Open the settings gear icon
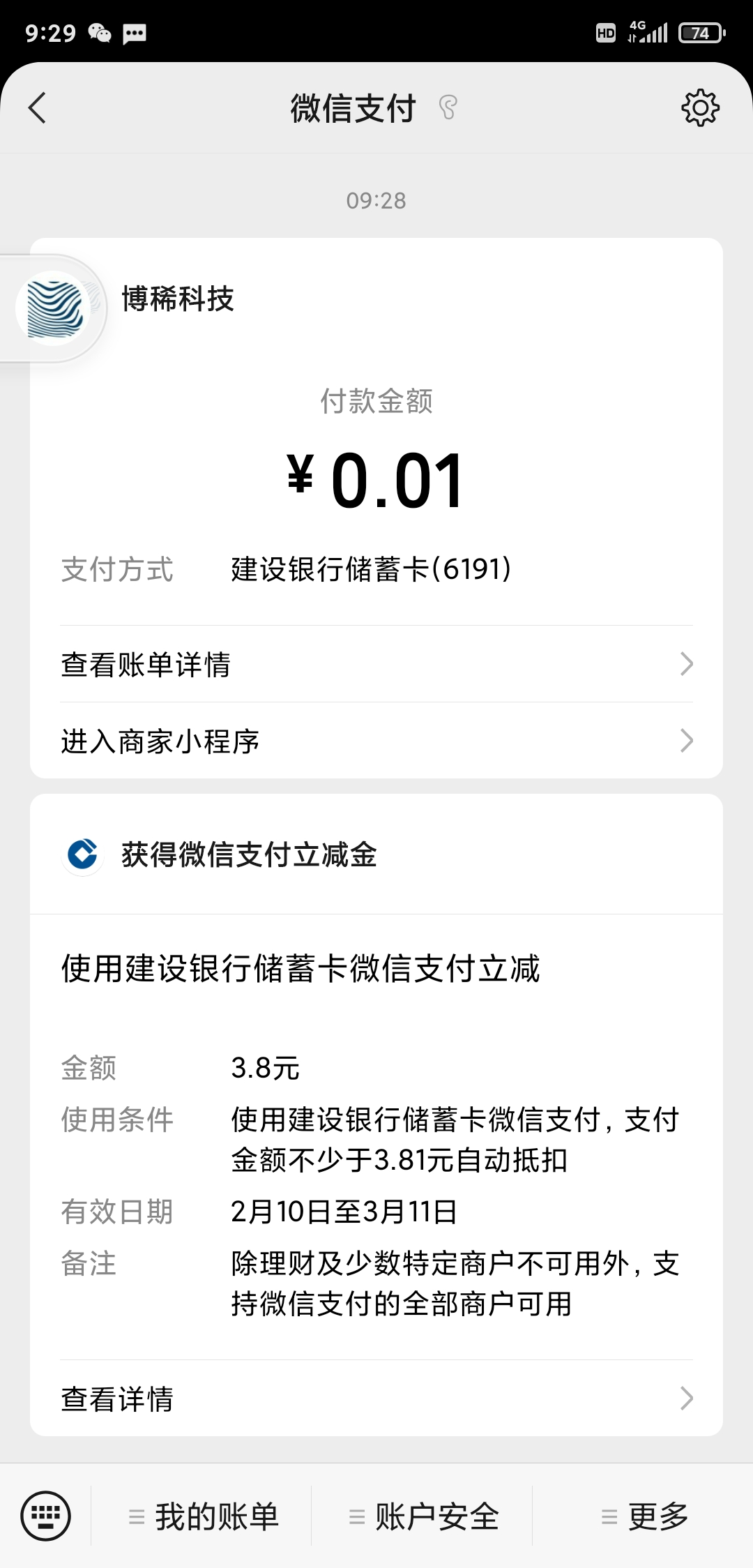This screenshot has height=1568, width=753. (x=700, y=108)
